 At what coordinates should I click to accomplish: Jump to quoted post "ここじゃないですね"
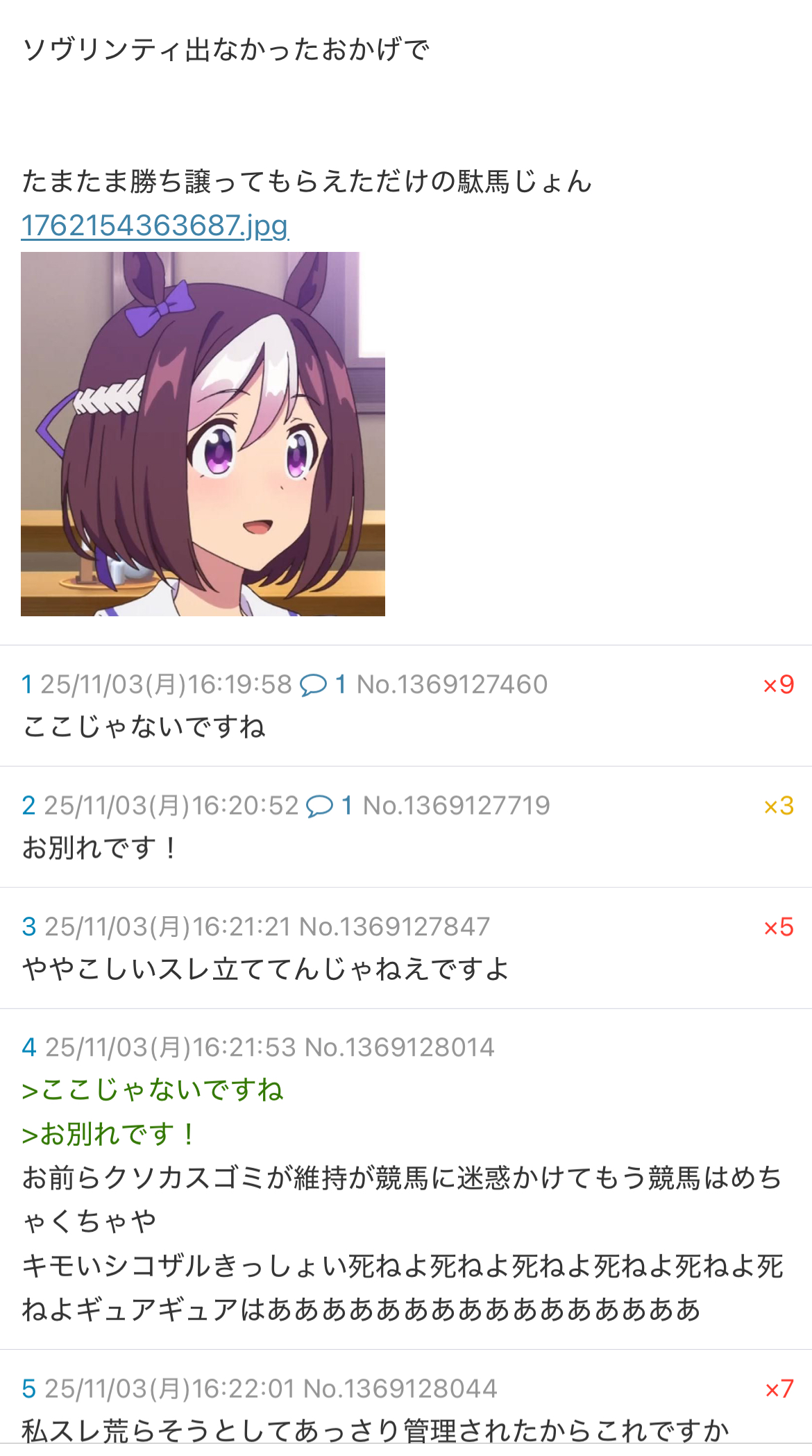pyautogui.click(x=153, y=1091)
